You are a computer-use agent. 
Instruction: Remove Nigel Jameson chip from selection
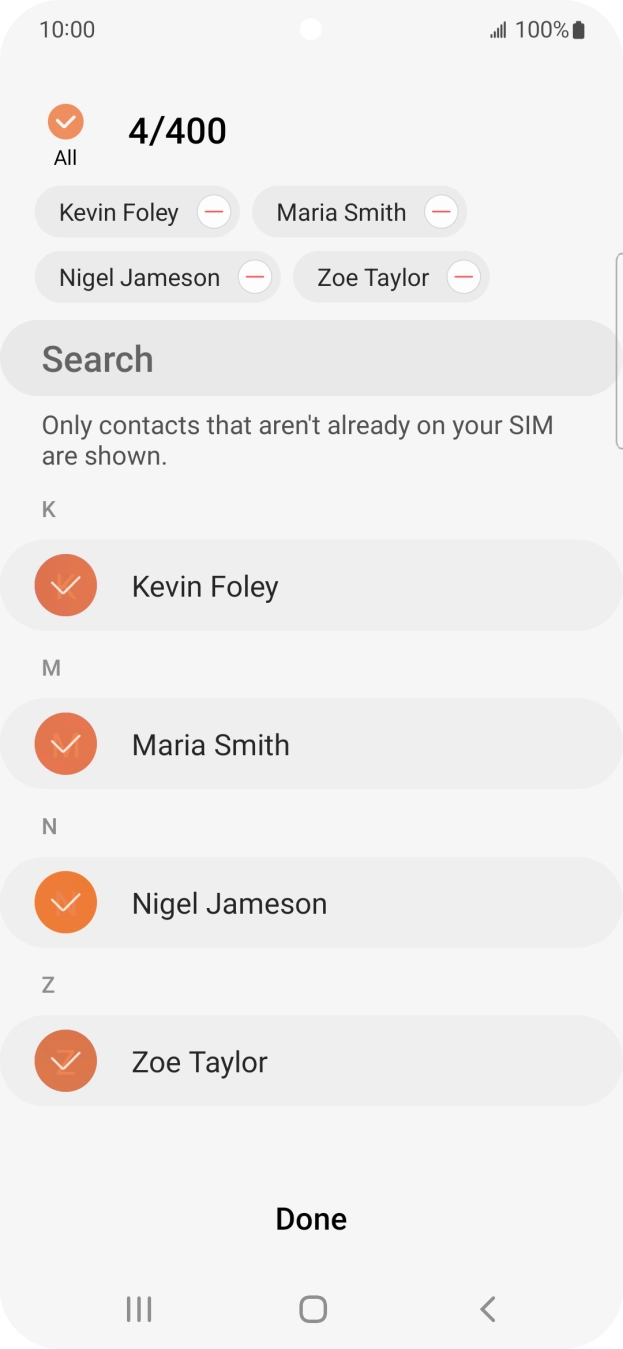click(x=255, y=277)
